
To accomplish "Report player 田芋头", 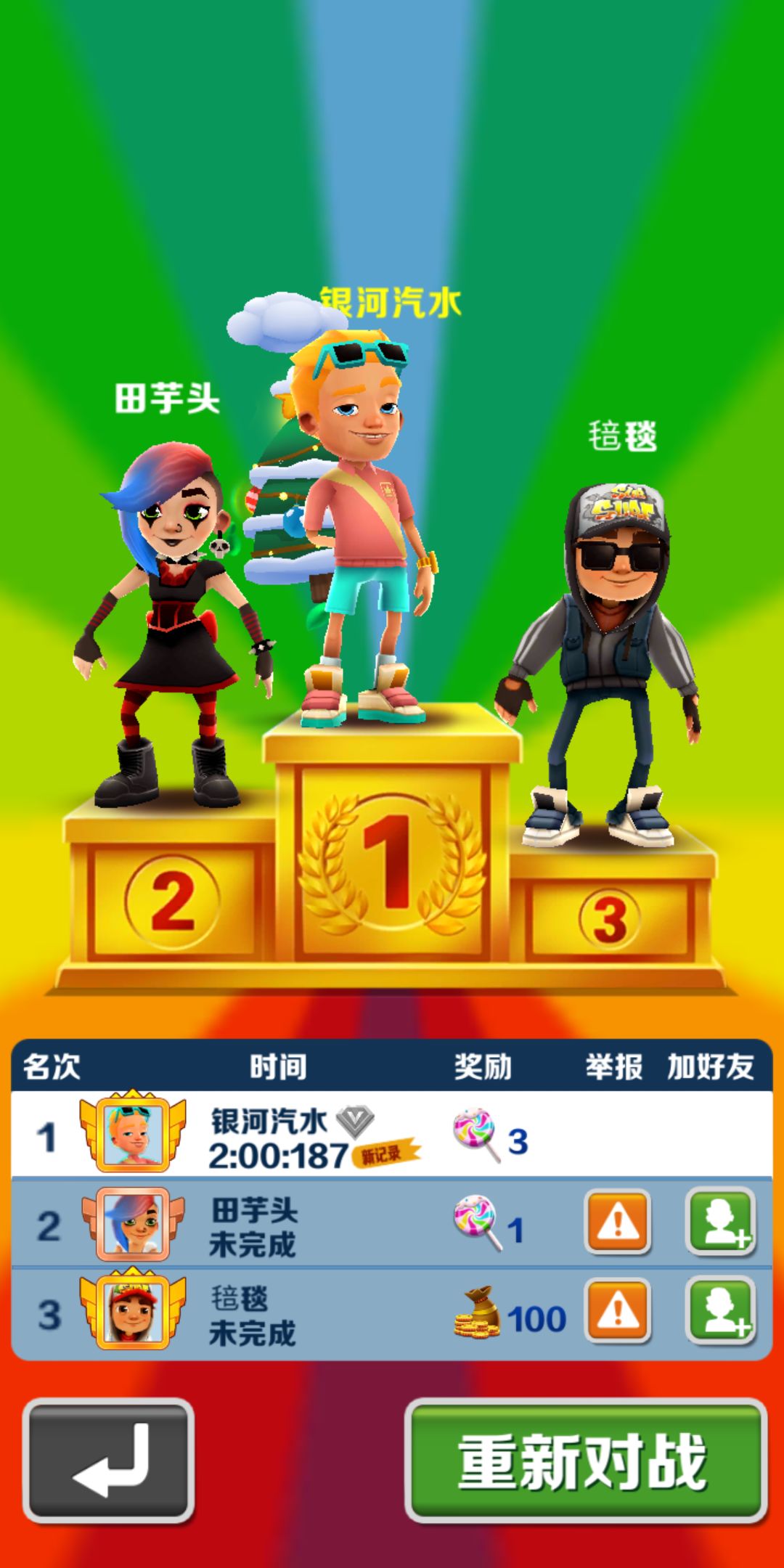I will point(618,1222).
